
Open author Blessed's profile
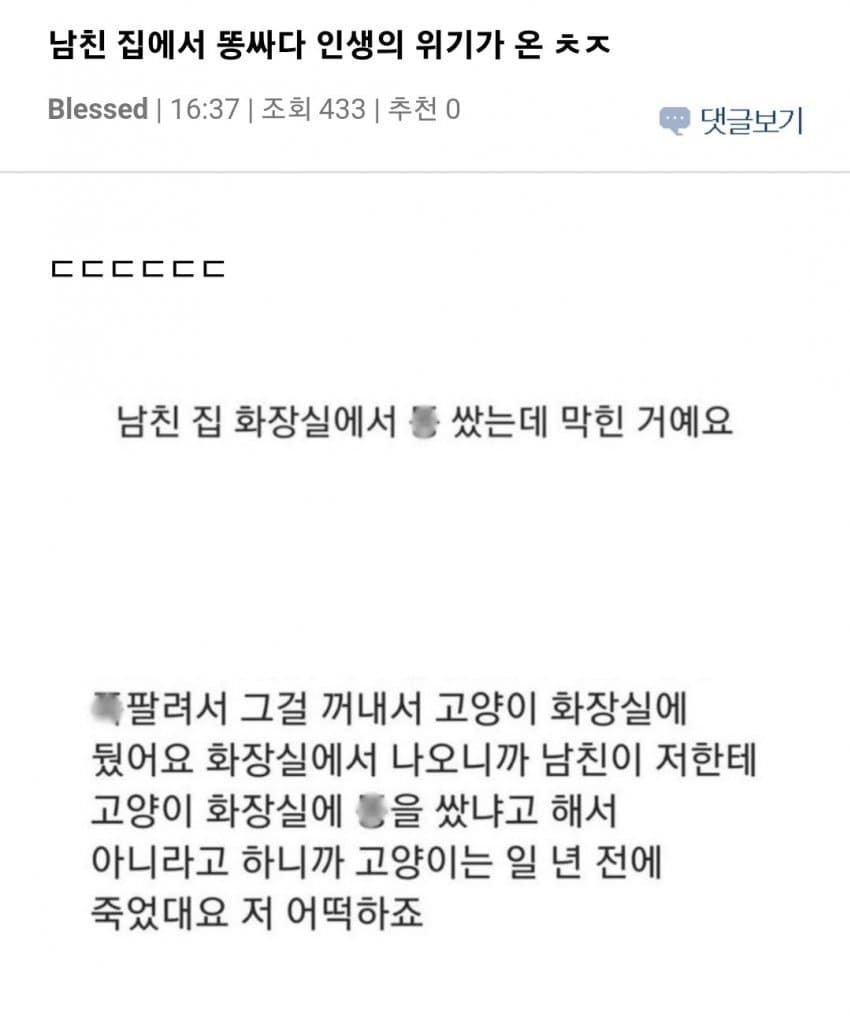point(97,109)
